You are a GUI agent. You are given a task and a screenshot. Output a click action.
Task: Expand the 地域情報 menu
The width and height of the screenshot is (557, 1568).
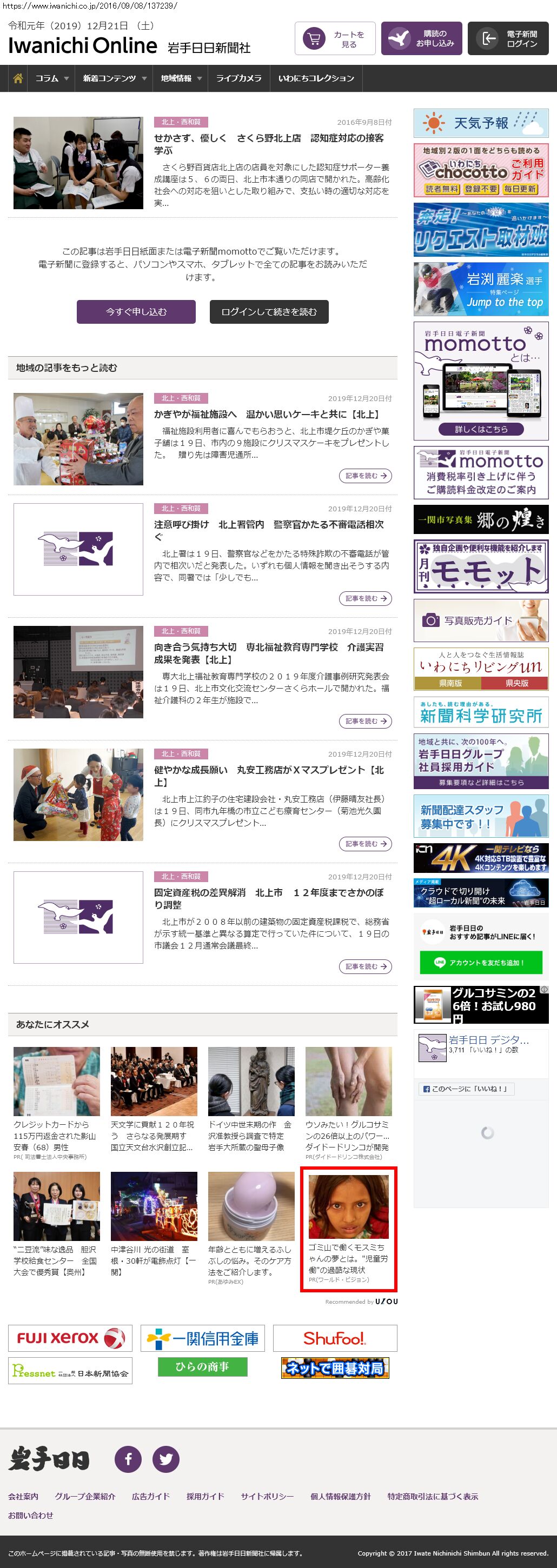pos(181,78)
